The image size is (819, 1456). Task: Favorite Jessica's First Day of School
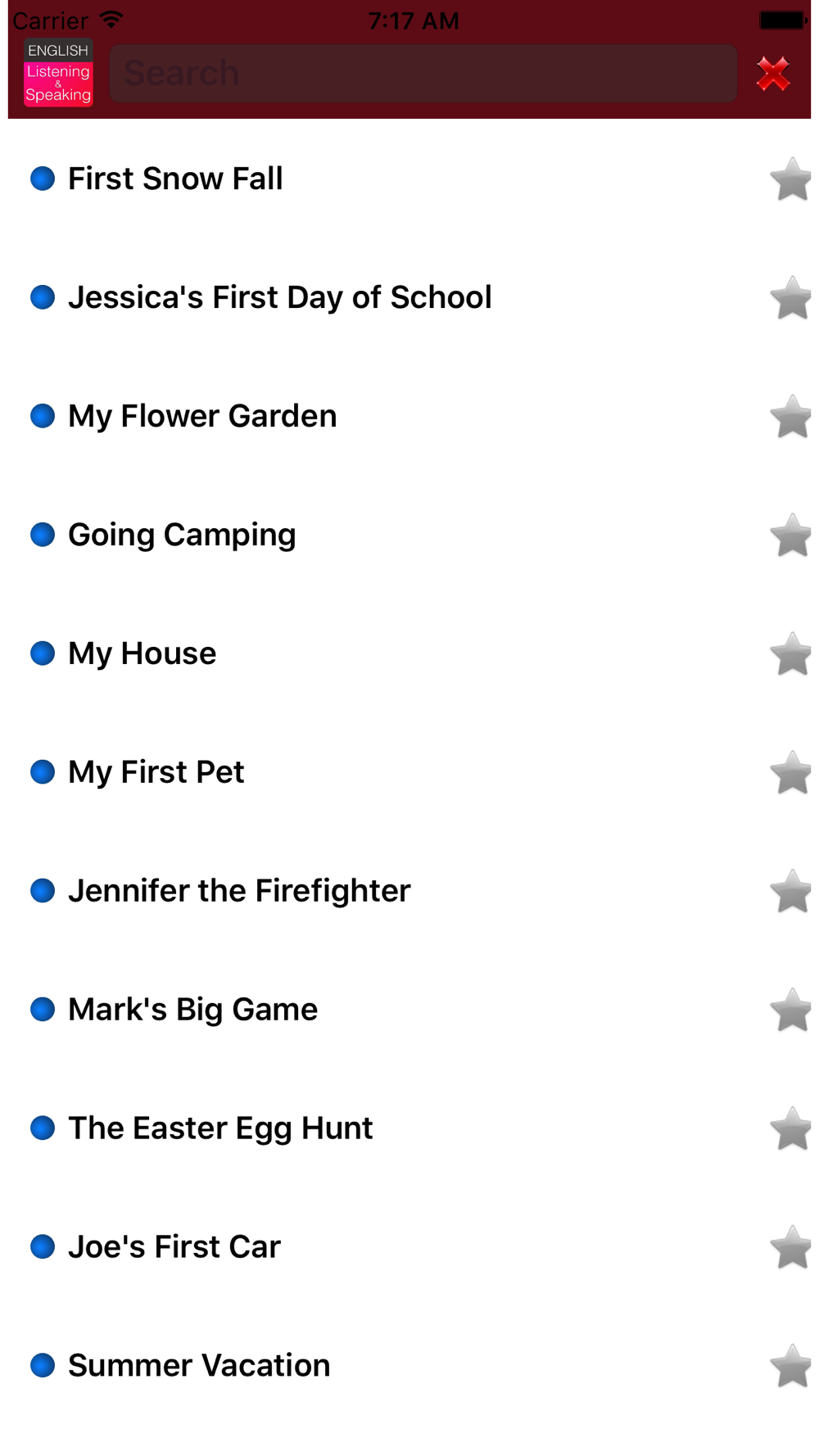[790, 297]
